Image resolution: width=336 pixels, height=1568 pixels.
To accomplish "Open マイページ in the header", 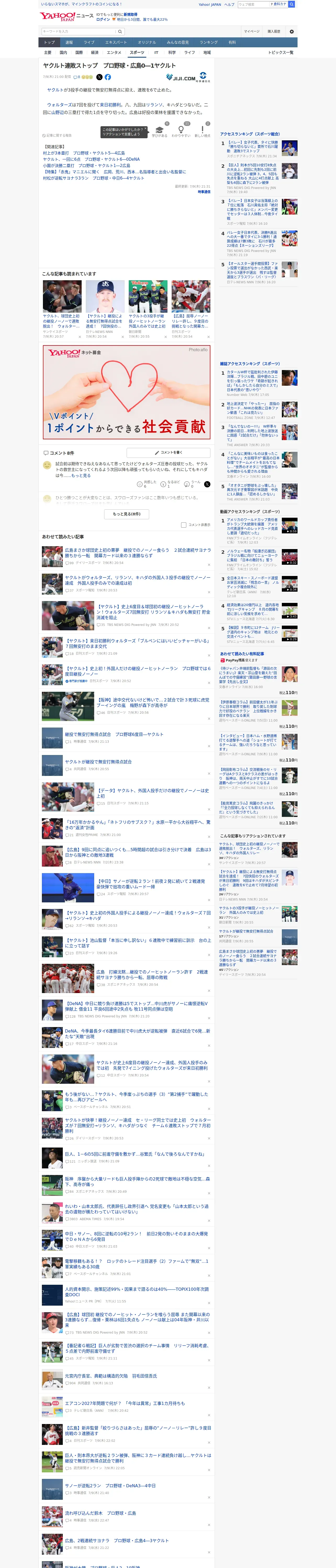I will coord(251,31).
